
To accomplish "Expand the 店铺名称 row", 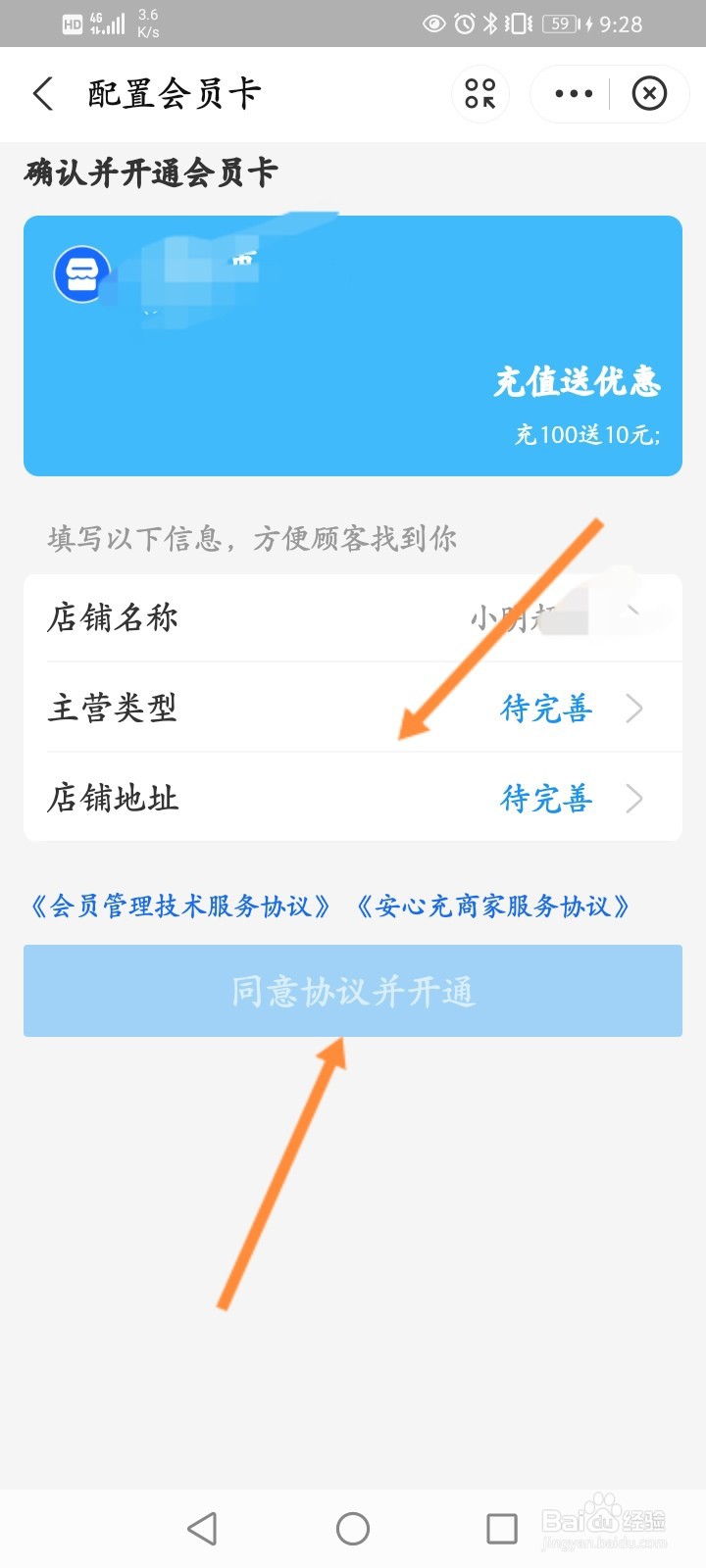I will [353, 617].
